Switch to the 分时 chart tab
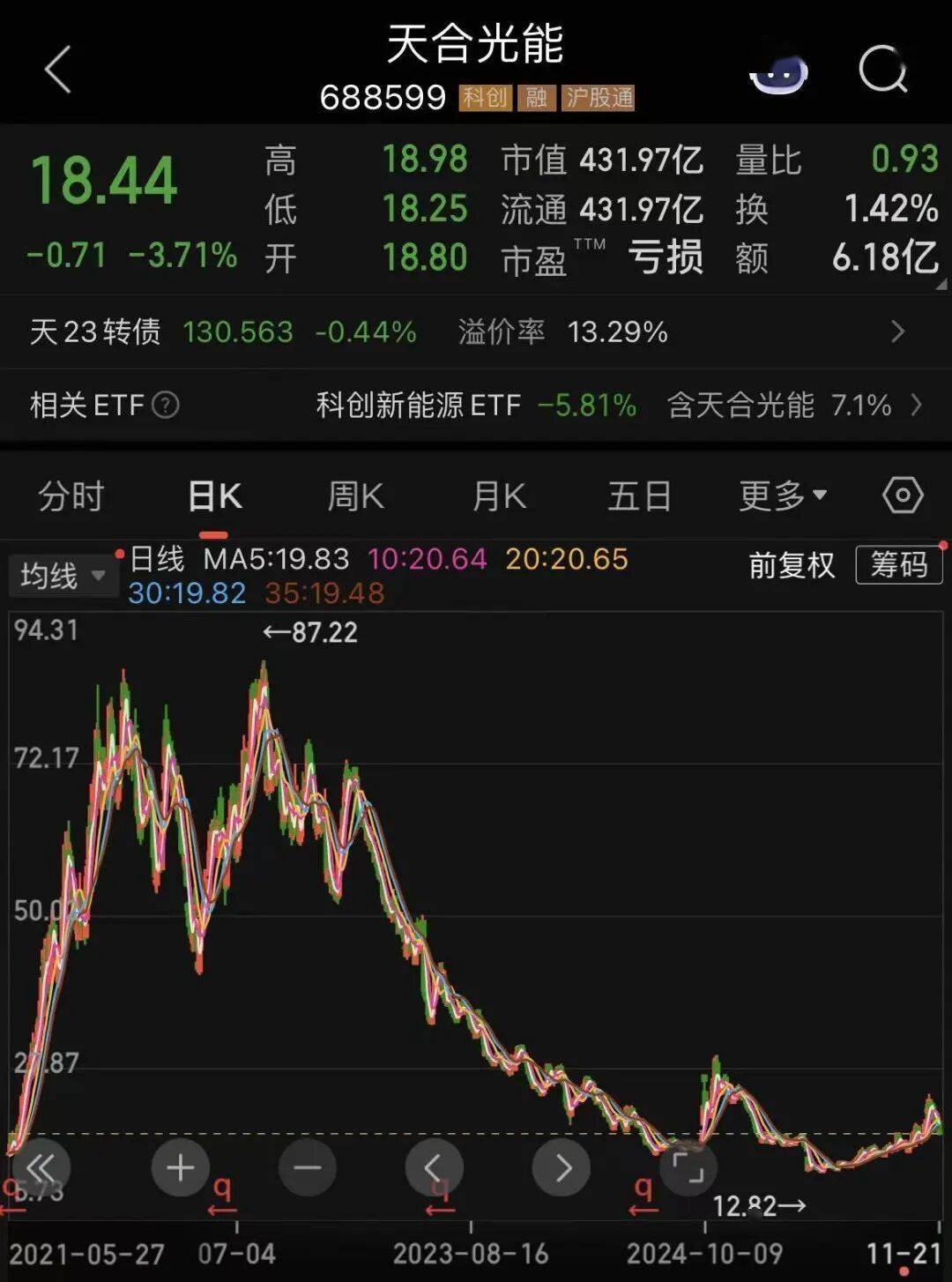 71,496
